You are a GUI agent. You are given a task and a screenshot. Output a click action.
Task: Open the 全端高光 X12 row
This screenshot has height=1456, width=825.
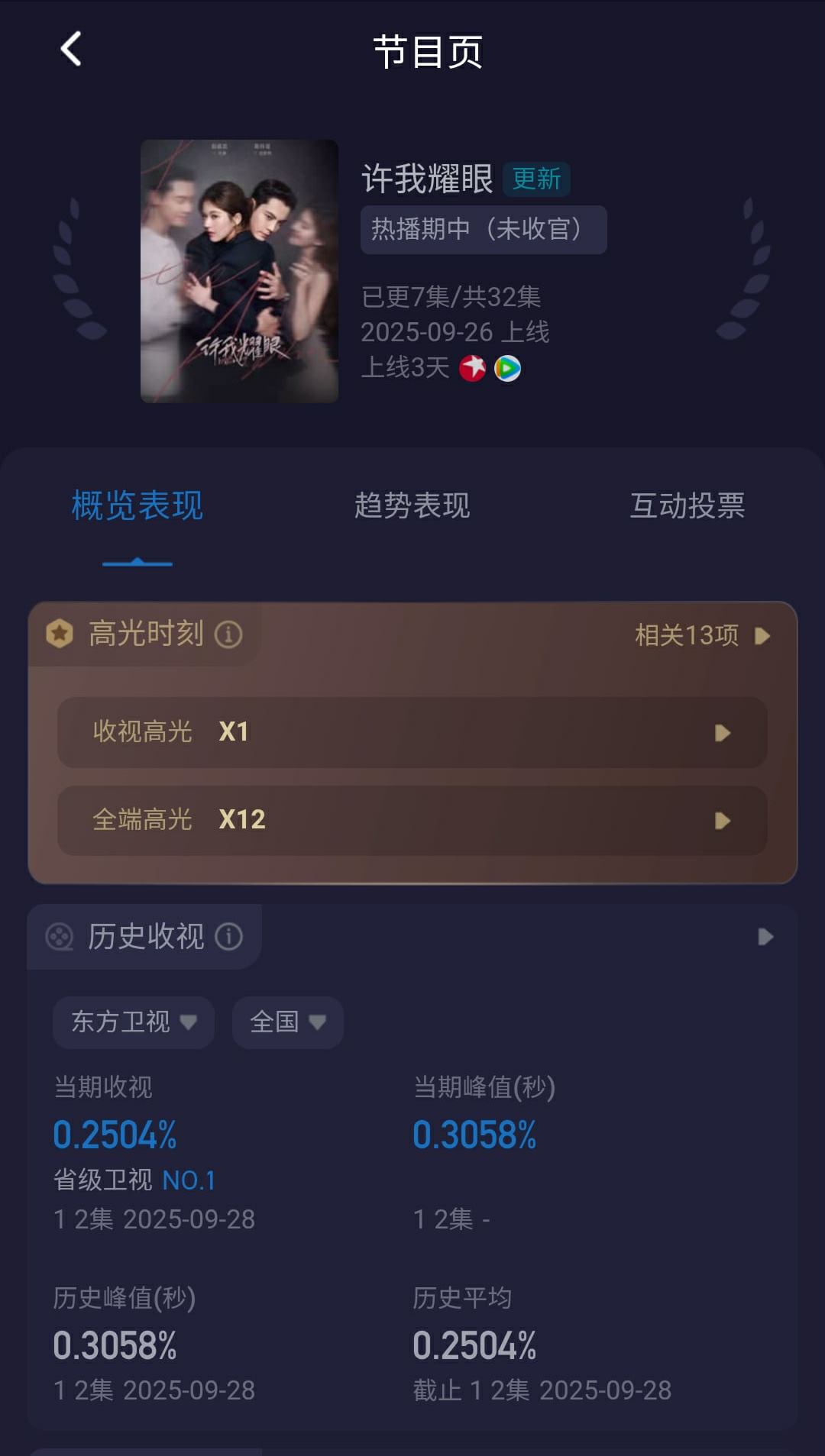click(x=412, y=820)
